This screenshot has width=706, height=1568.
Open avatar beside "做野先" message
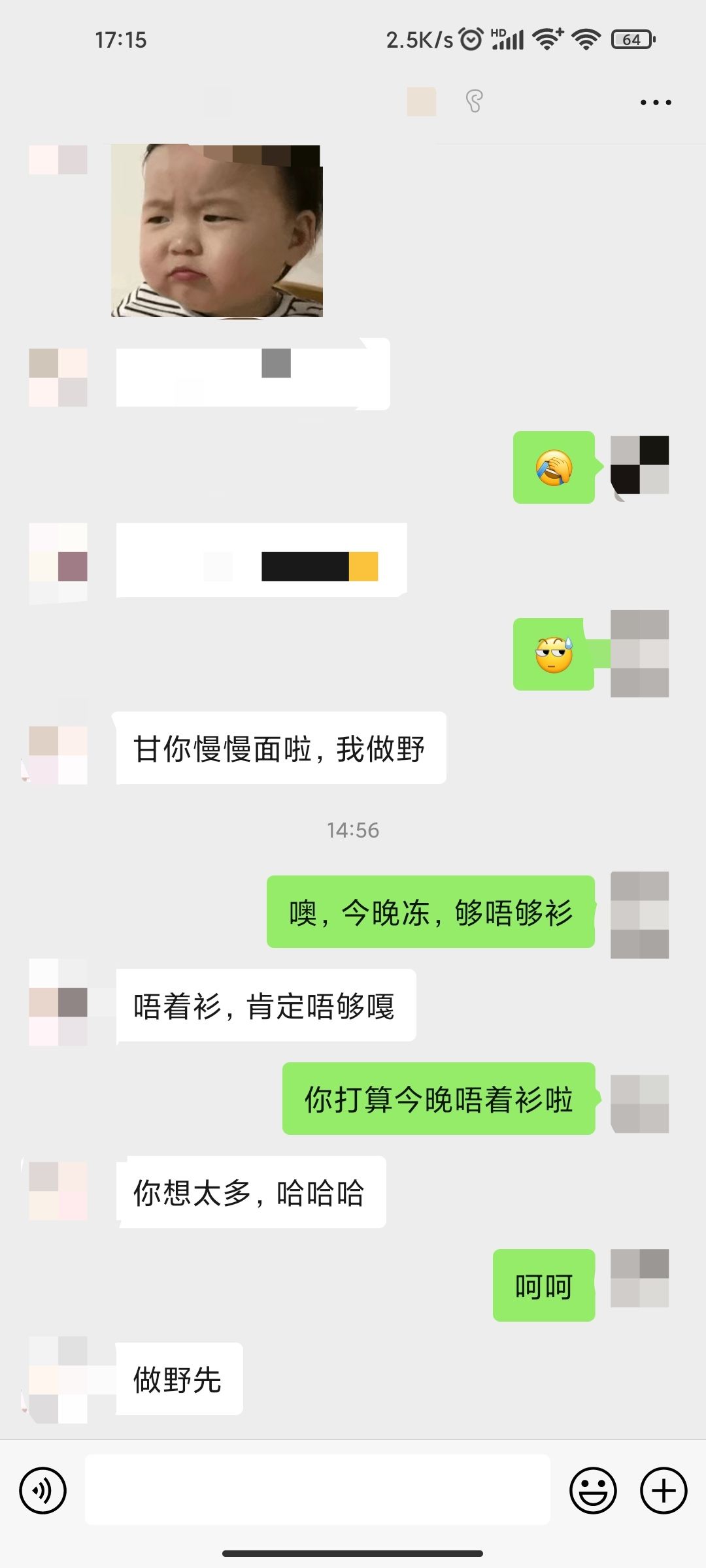(58, 1379)
